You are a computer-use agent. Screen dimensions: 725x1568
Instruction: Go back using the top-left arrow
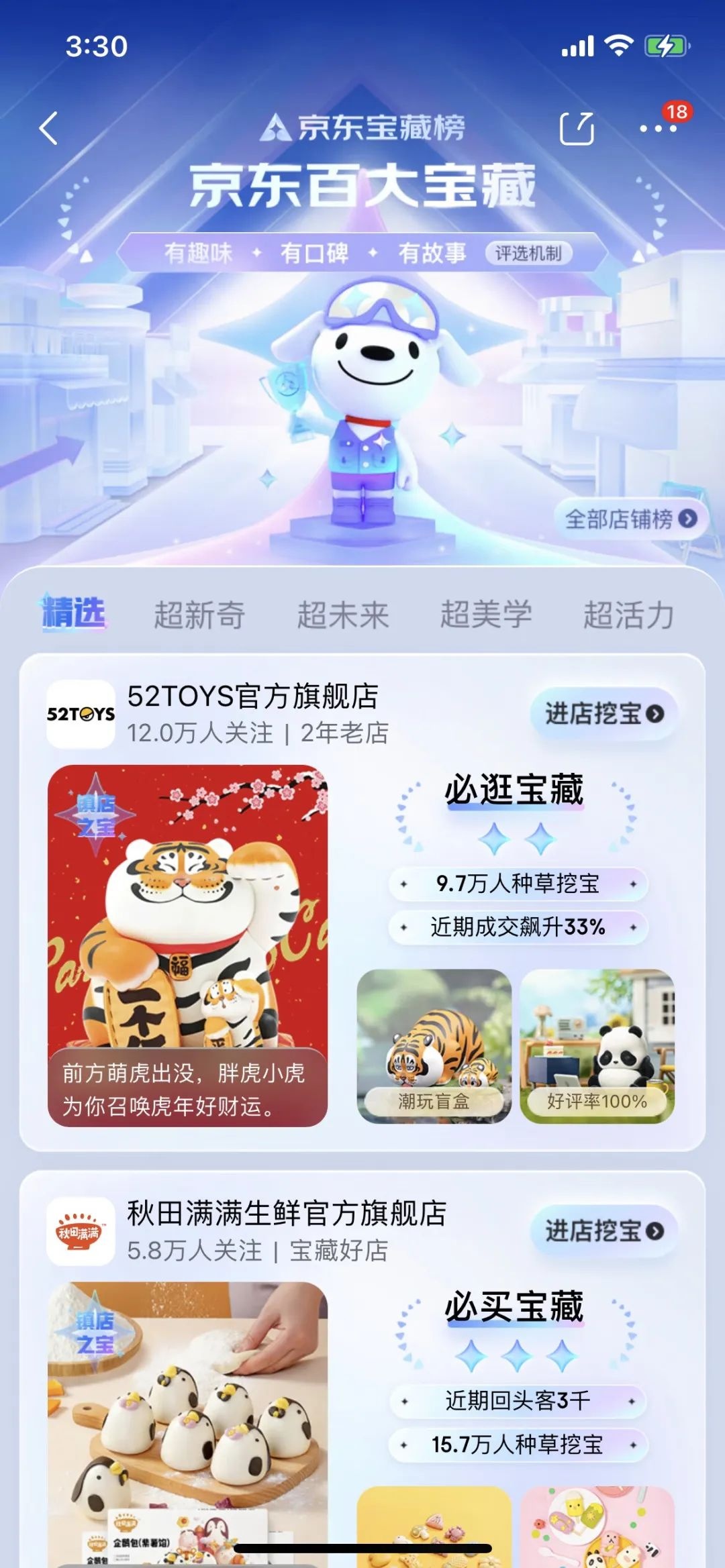click(48, 128)
